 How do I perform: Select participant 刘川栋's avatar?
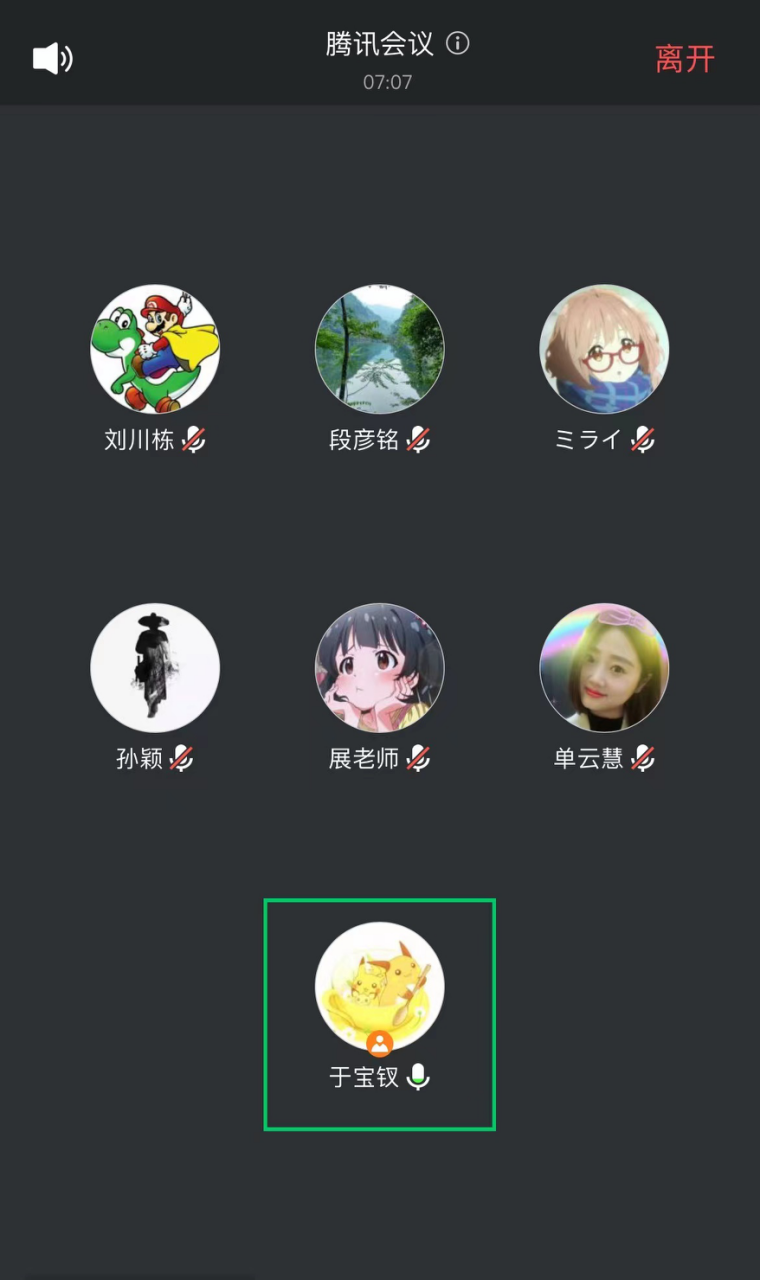click(155, 349)
